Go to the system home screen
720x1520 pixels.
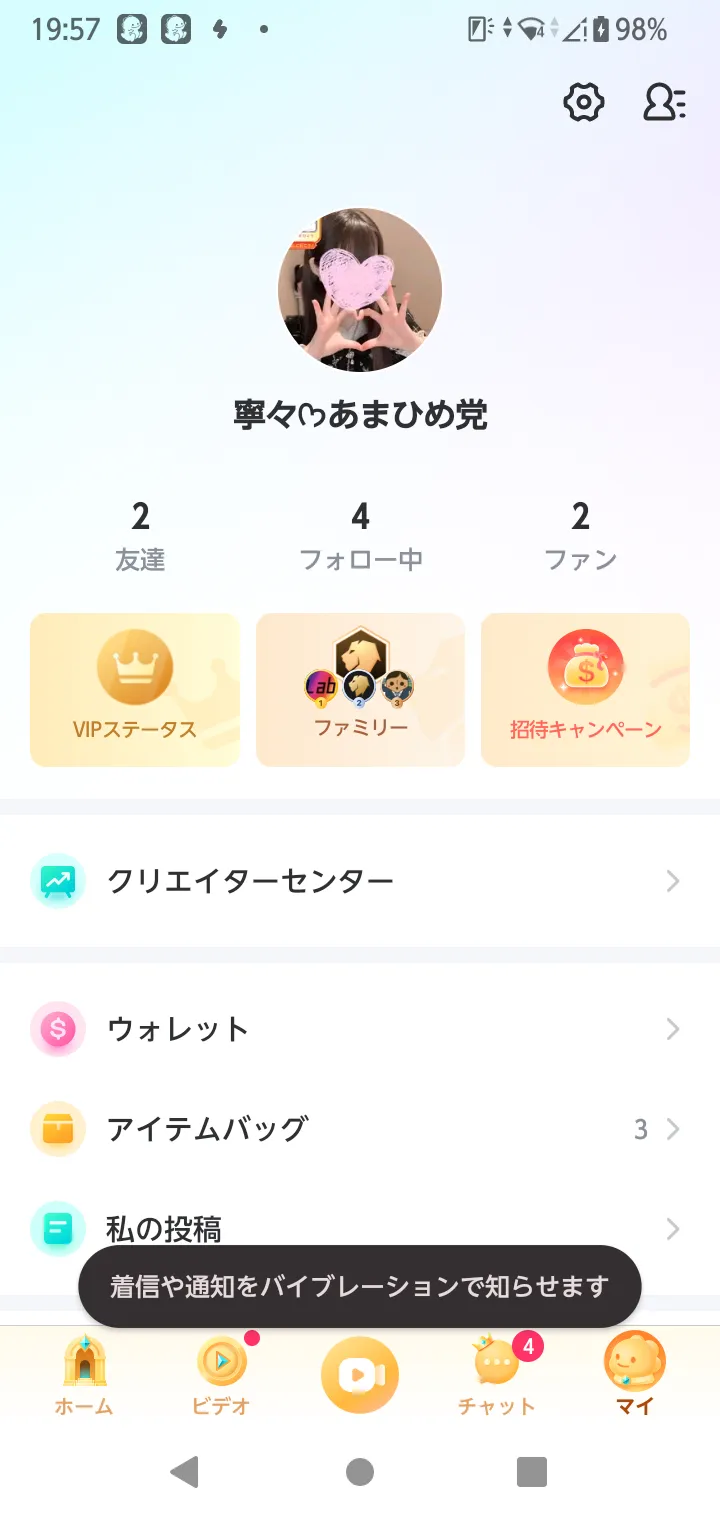pyautogui.click(x=360, y=1472)
